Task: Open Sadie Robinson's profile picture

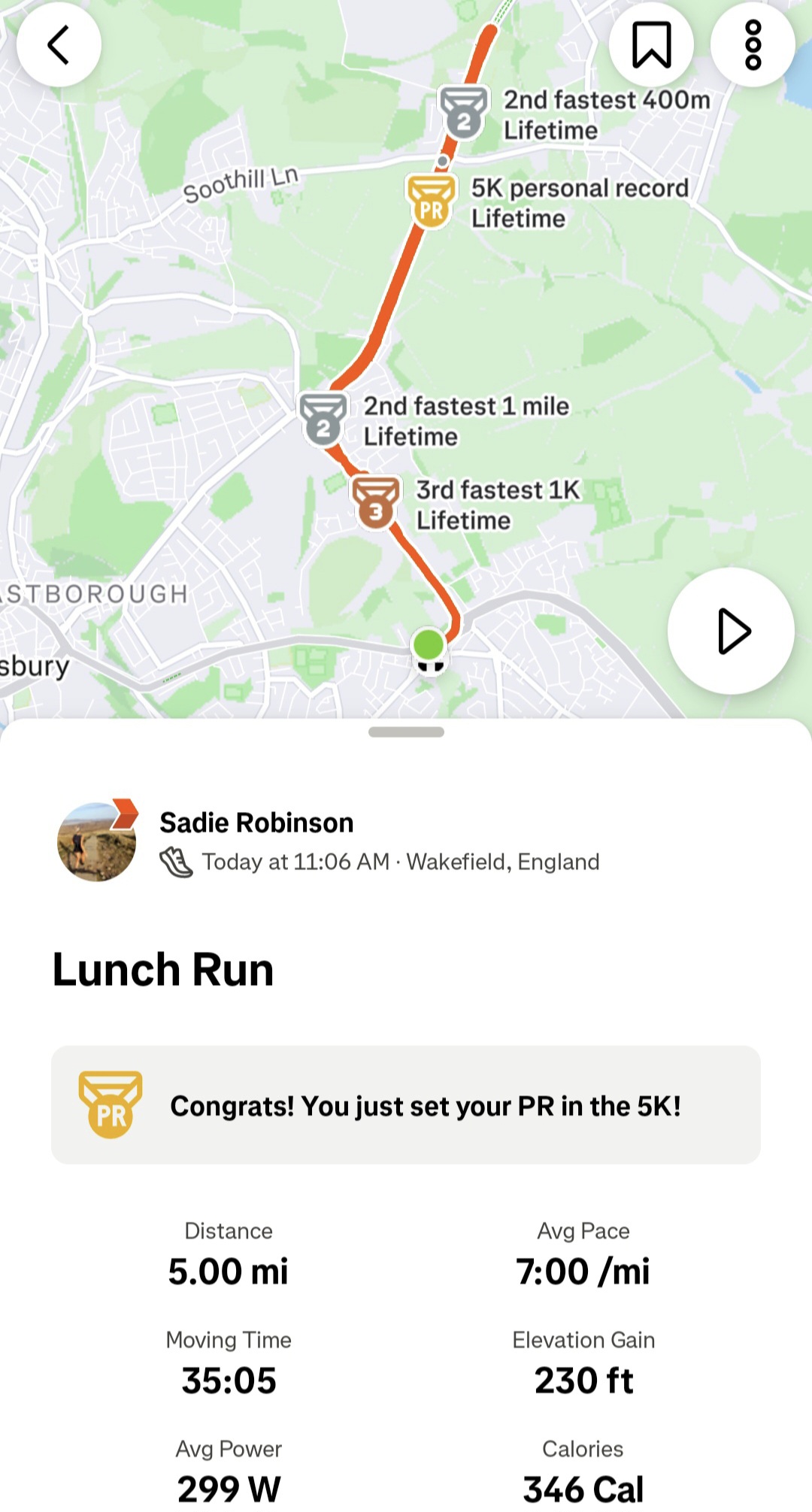Action: (97, 841)
